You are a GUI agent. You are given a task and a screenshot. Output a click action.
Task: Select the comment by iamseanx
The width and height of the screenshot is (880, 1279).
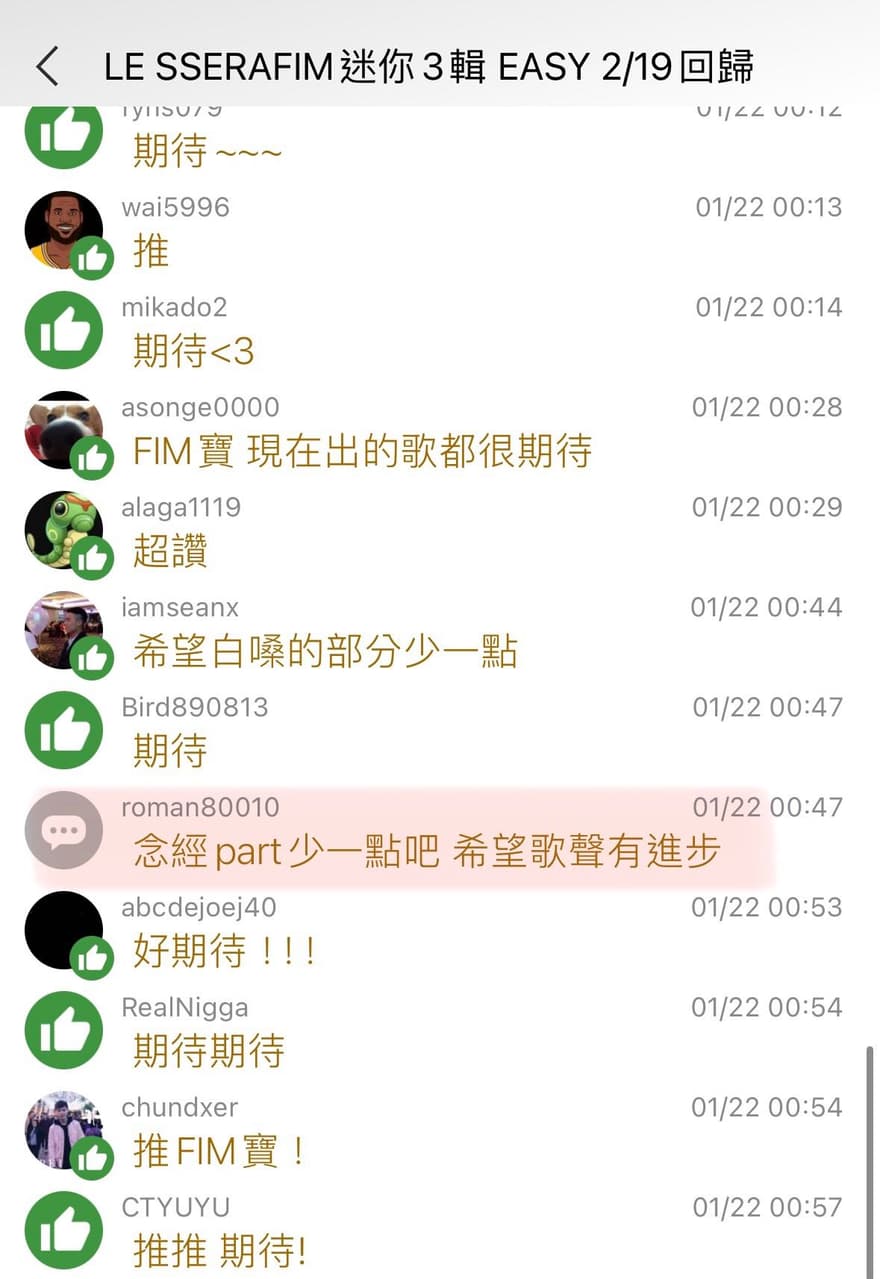pos(325,651)
